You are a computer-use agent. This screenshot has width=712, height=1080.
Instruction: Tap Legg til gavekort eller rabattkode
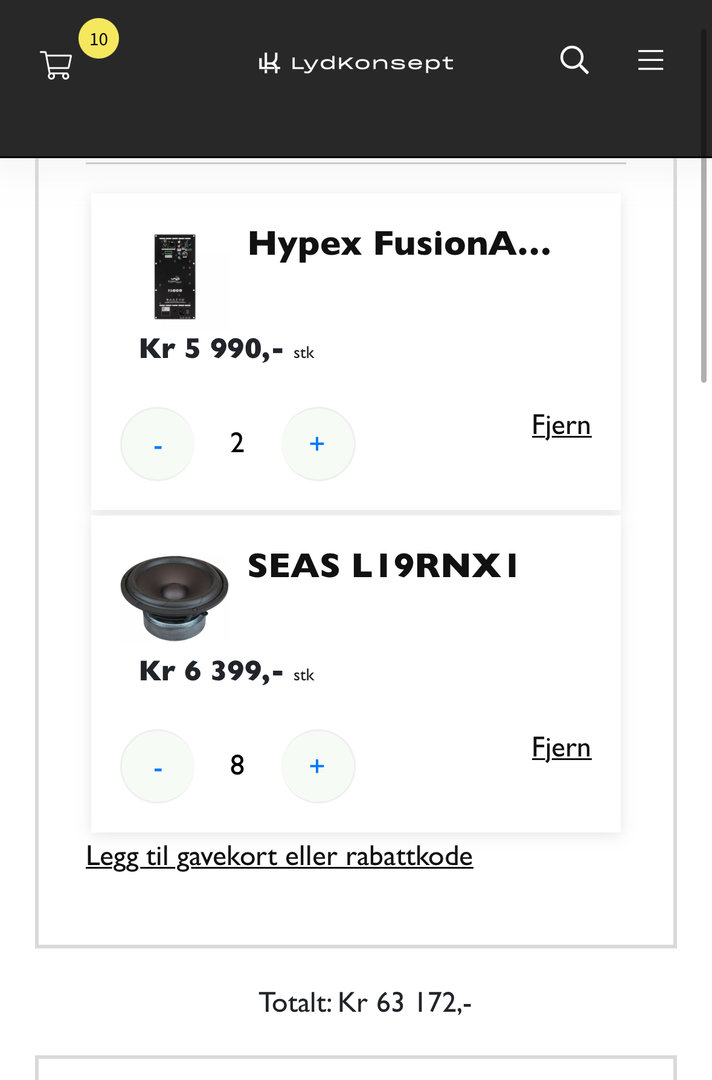(x=279, y=857)
